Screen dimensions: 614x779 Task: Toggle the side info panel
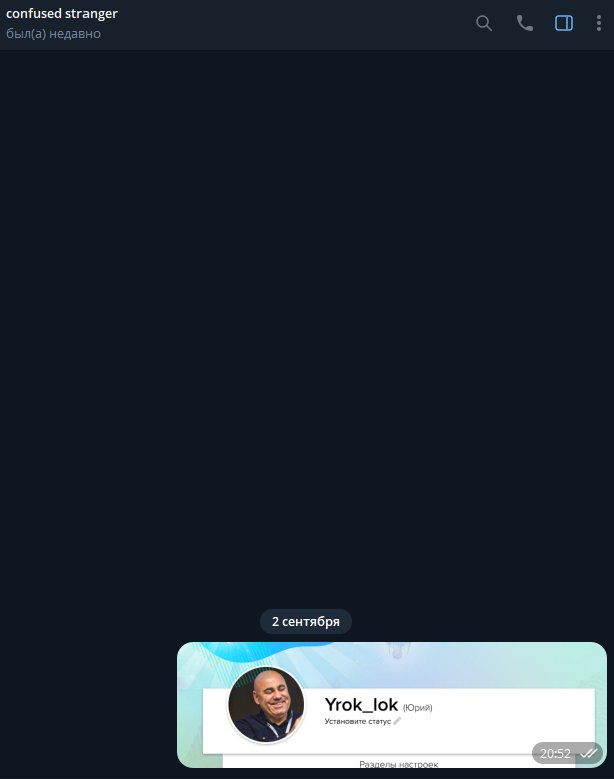(564, 23)
